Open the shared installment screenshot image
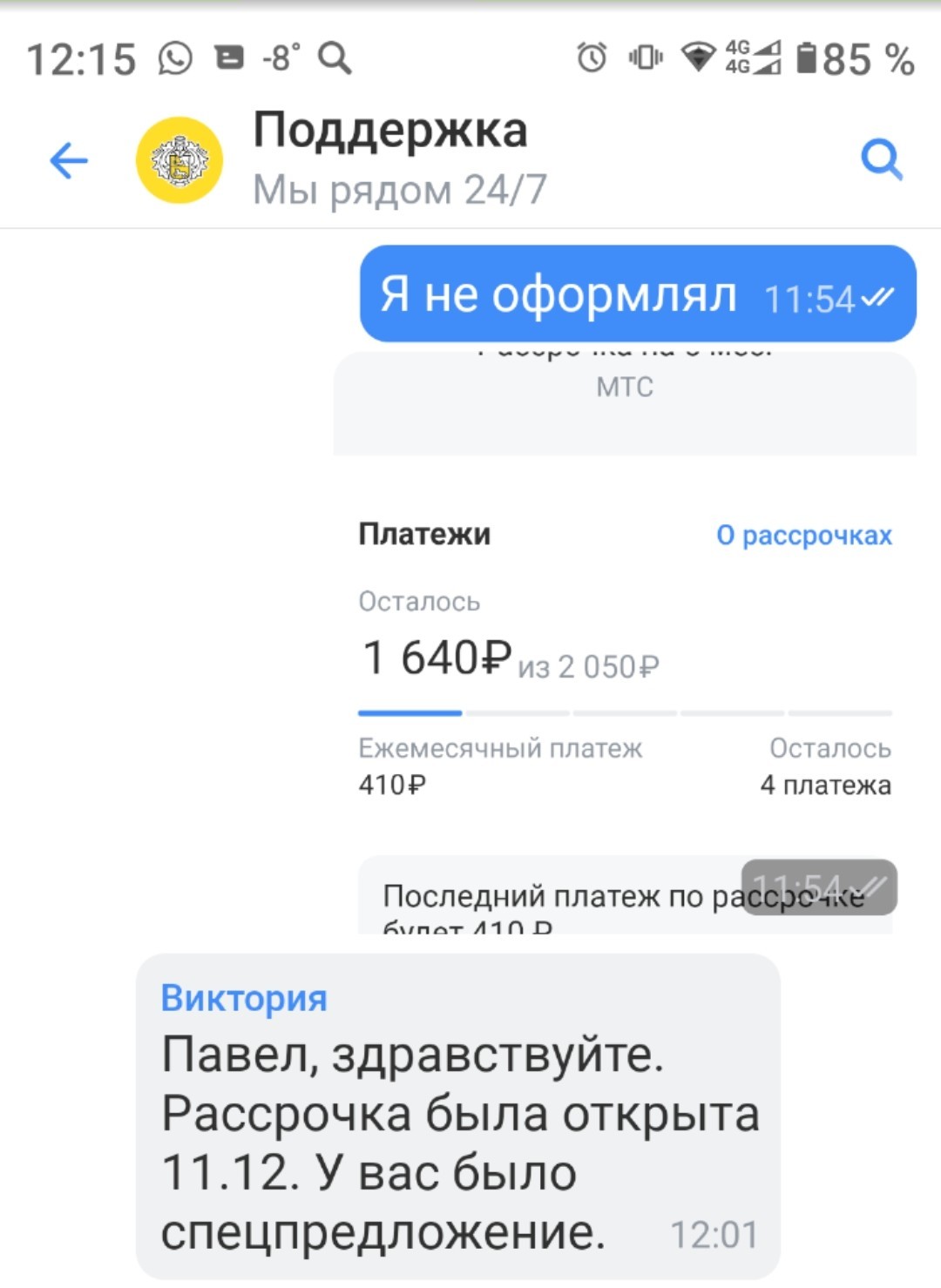The image size is (941, 1288). 625,644
